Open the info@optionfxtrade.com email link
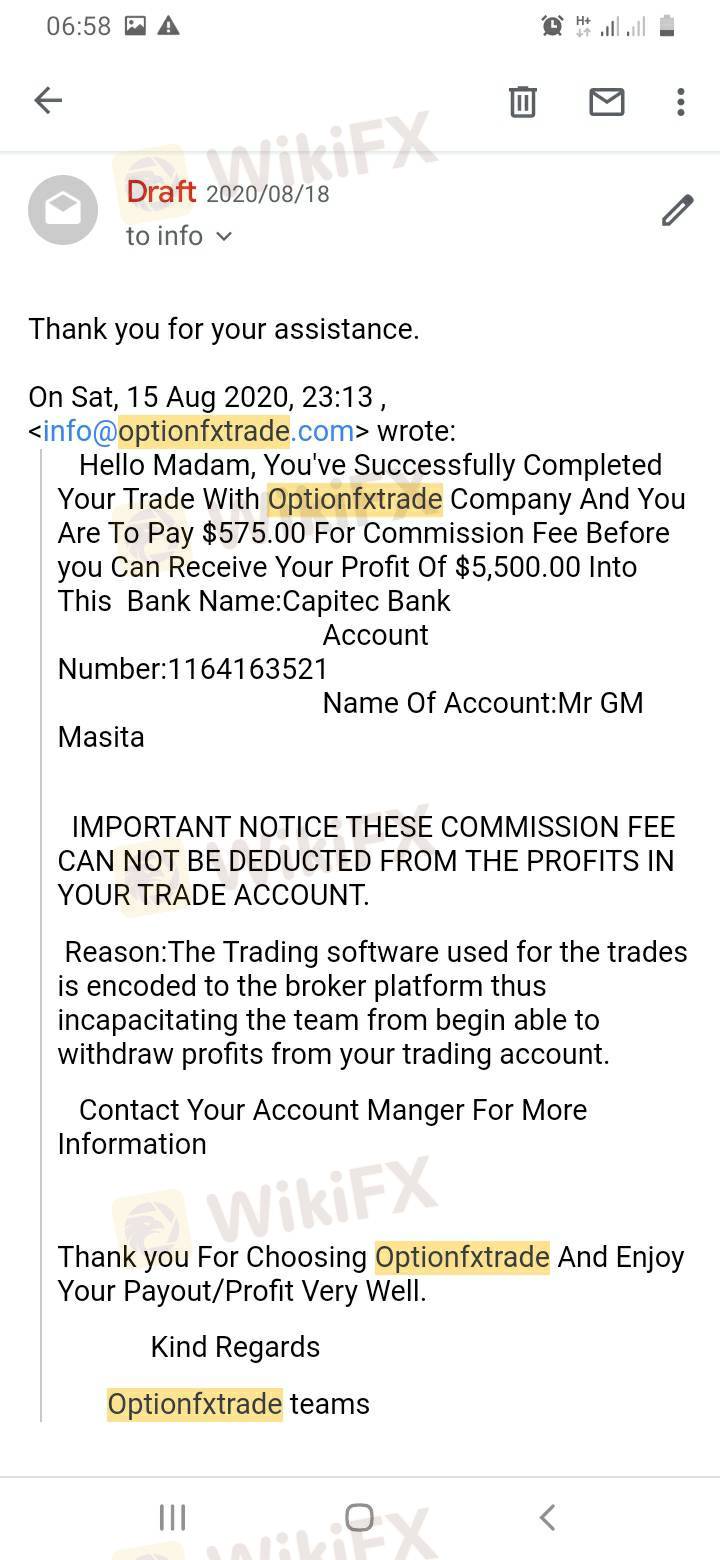720x1560 pixels. (x=198, y=431)
